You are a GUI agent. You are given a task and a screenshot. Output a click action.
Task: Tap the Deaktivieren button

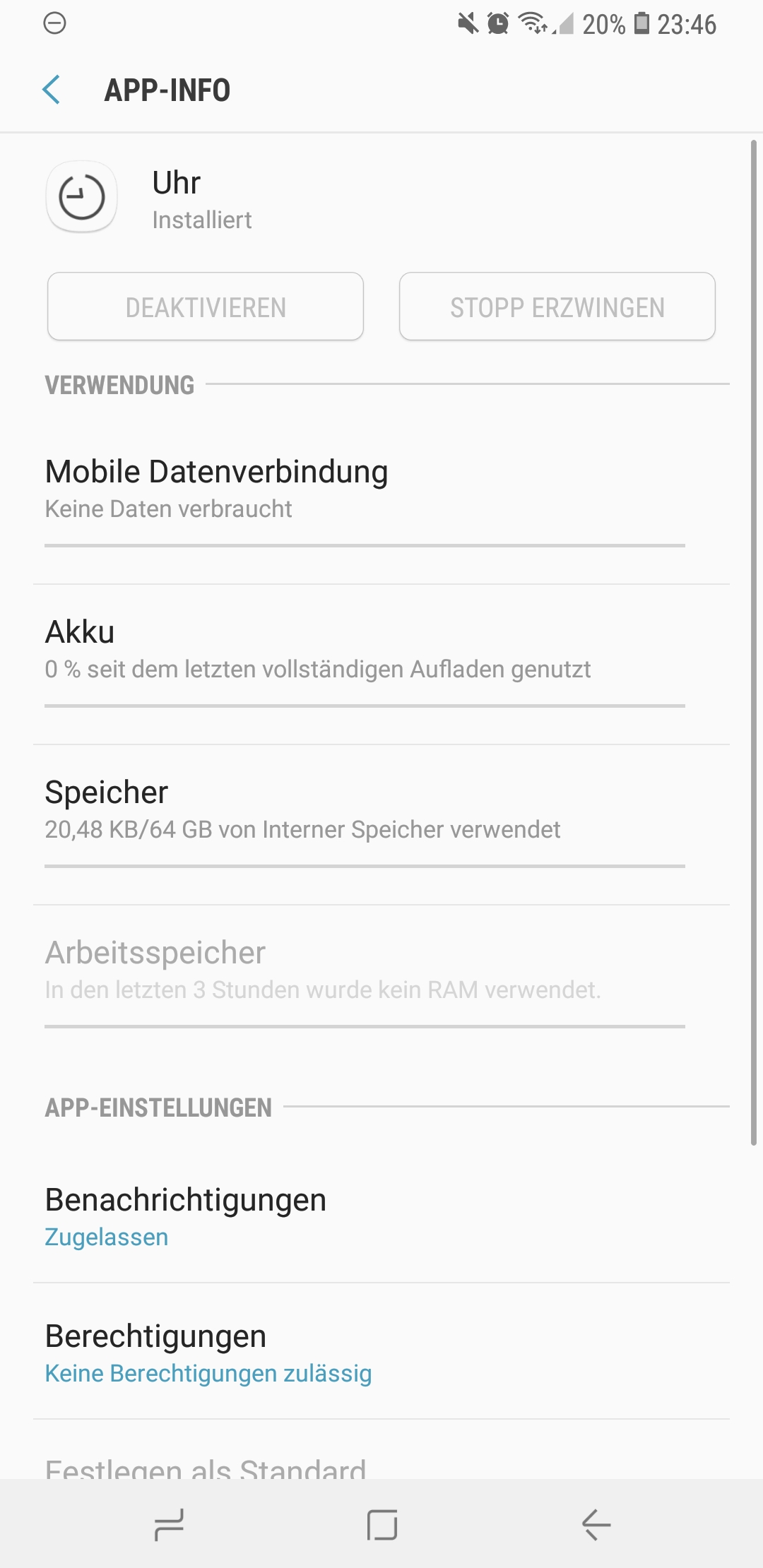point(206,307)
